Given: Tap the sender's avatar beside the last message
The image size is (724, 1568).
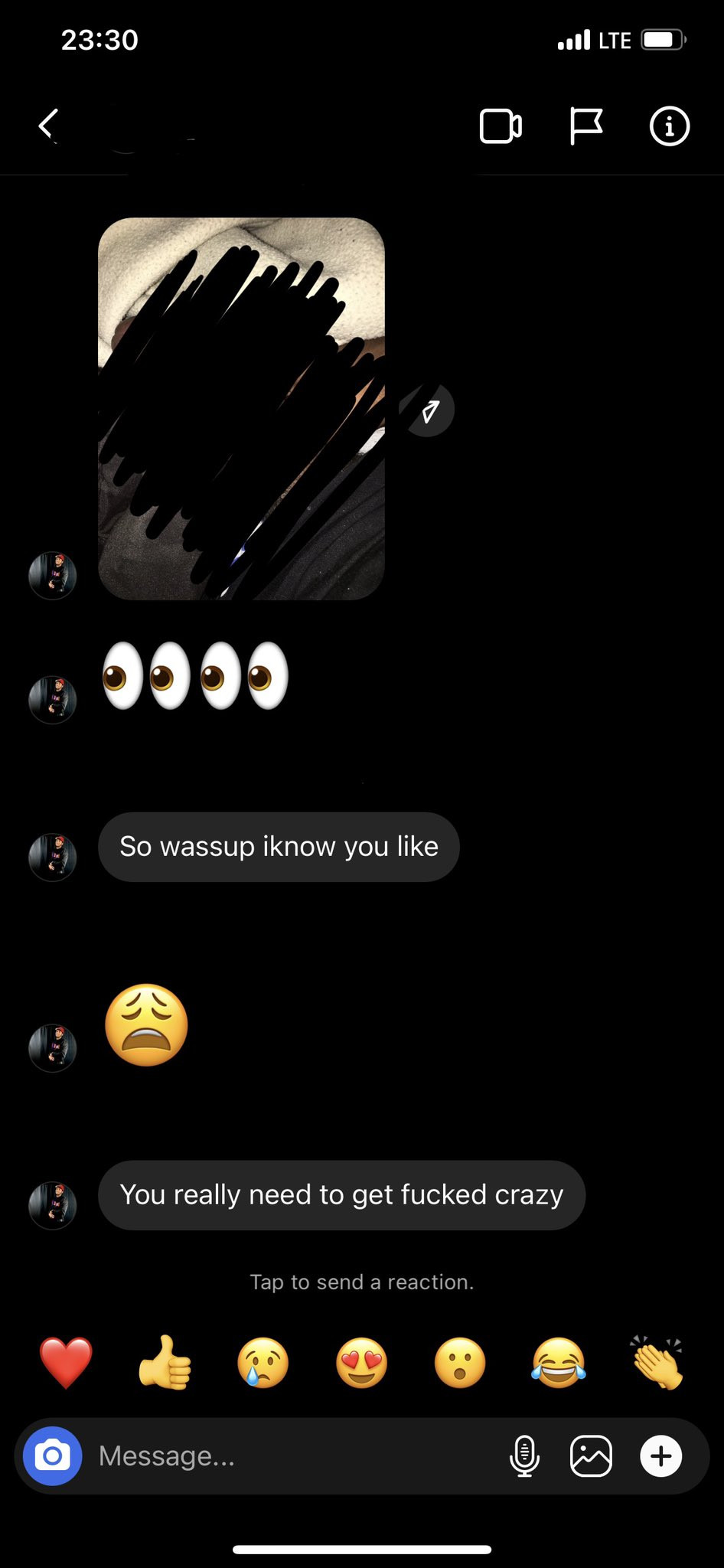Looking at the screenshot, I should (52, 1206).
